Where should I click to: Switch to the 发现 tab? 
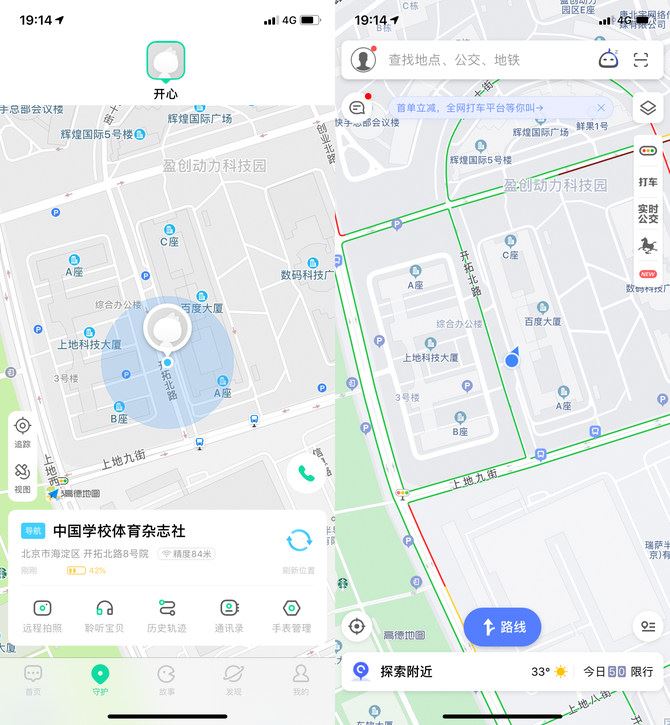(x=234, y=680)
